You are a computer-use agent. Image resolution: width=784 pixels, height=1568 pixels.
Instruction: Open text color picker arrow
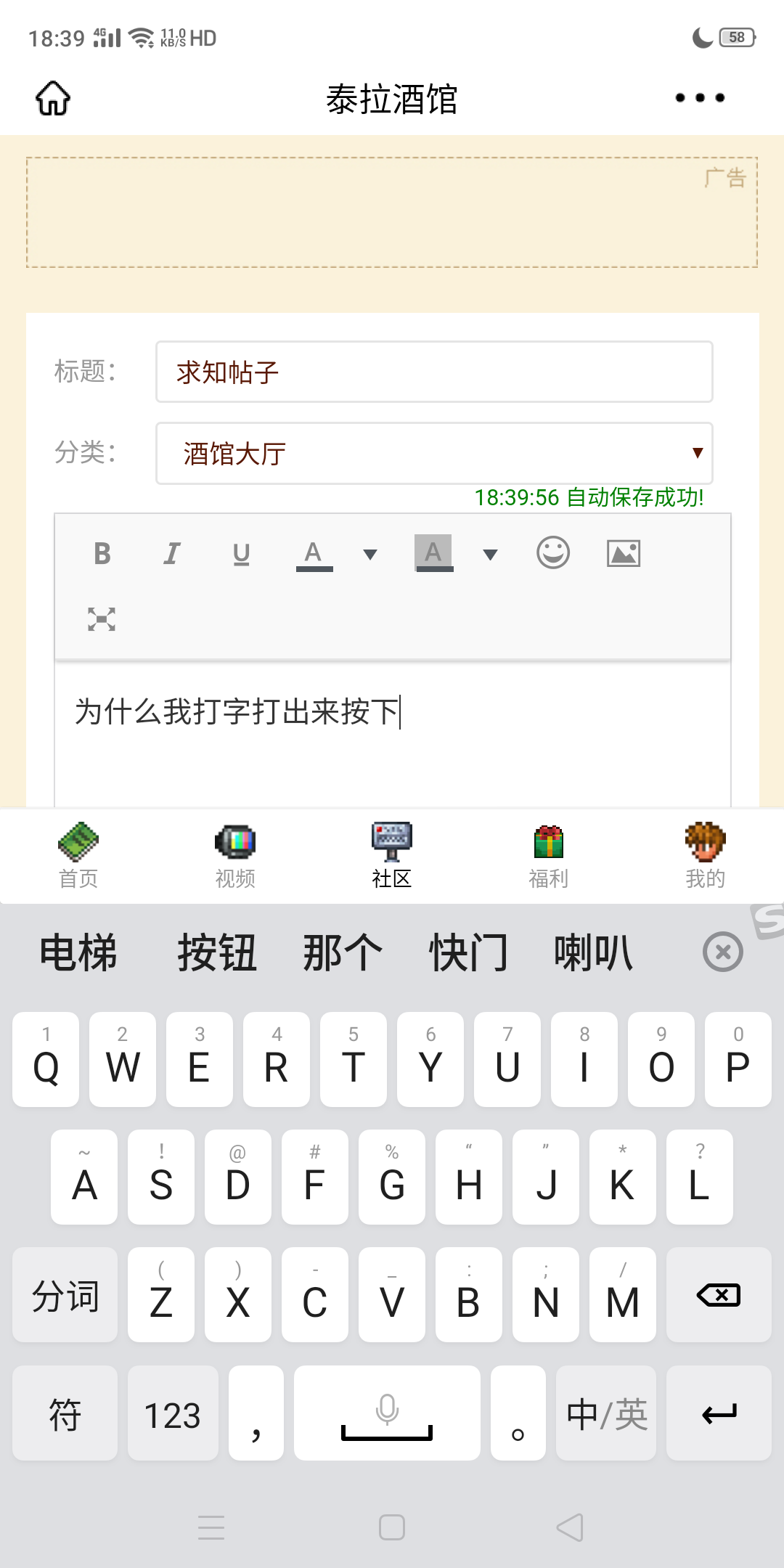pyautogui.click(x=370, y=555)
